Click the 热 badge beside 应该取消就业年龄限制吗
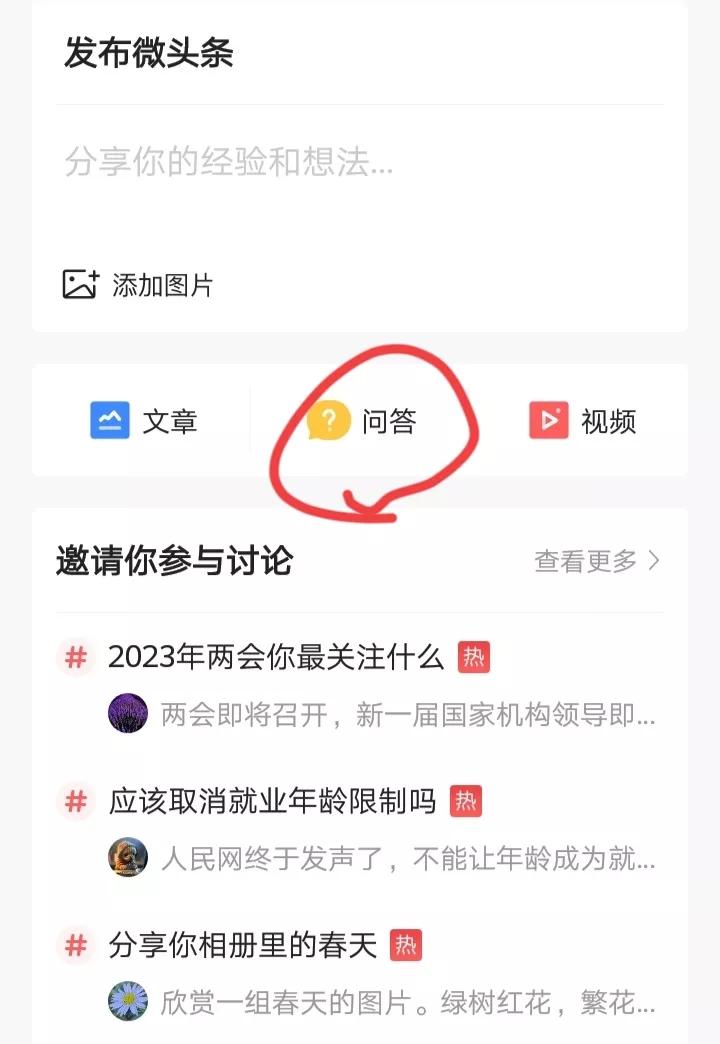Screen dimensions: 720x1044 467,799
